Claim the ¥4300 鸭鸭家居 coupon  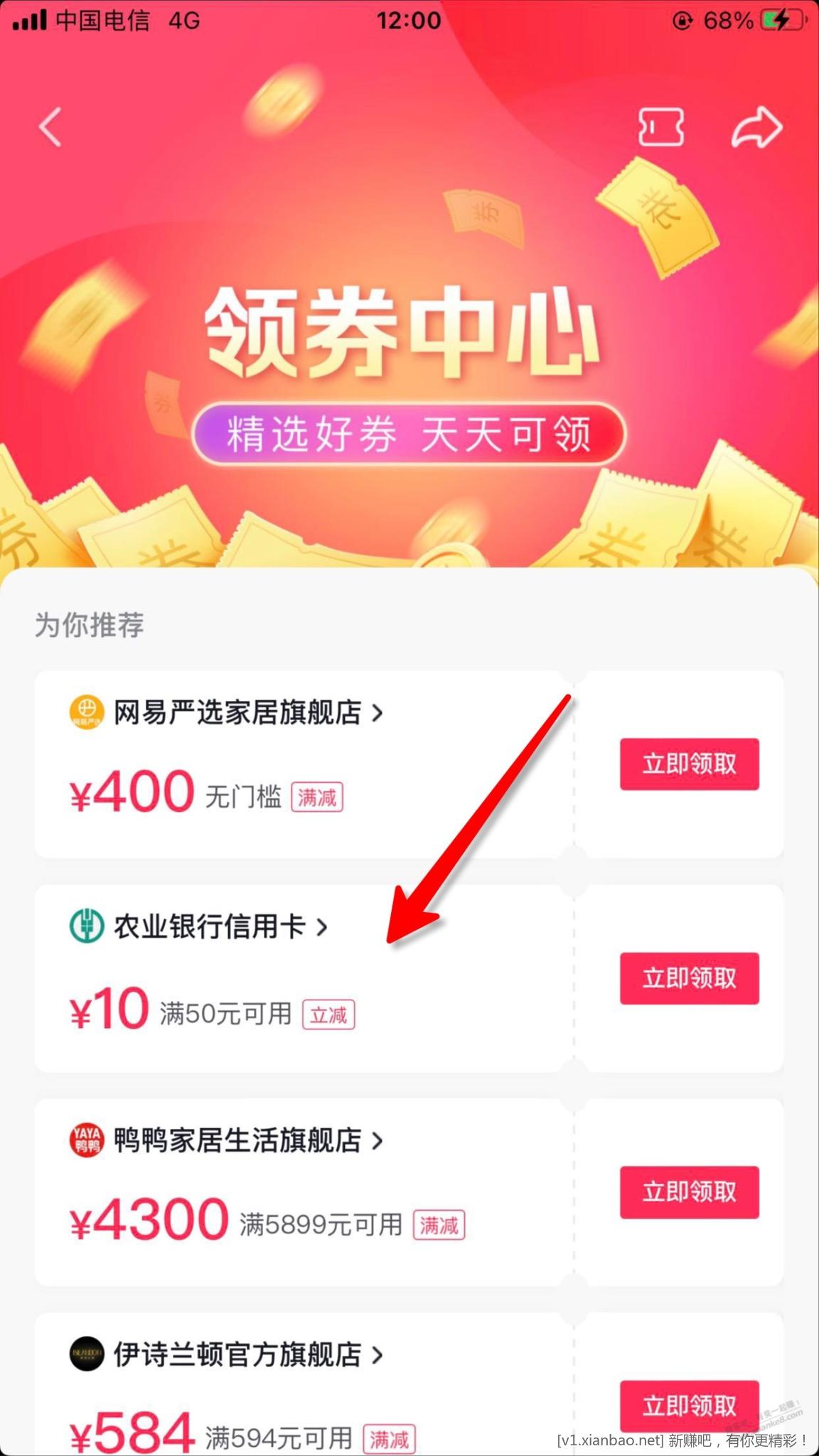(x=689, y=1192)
